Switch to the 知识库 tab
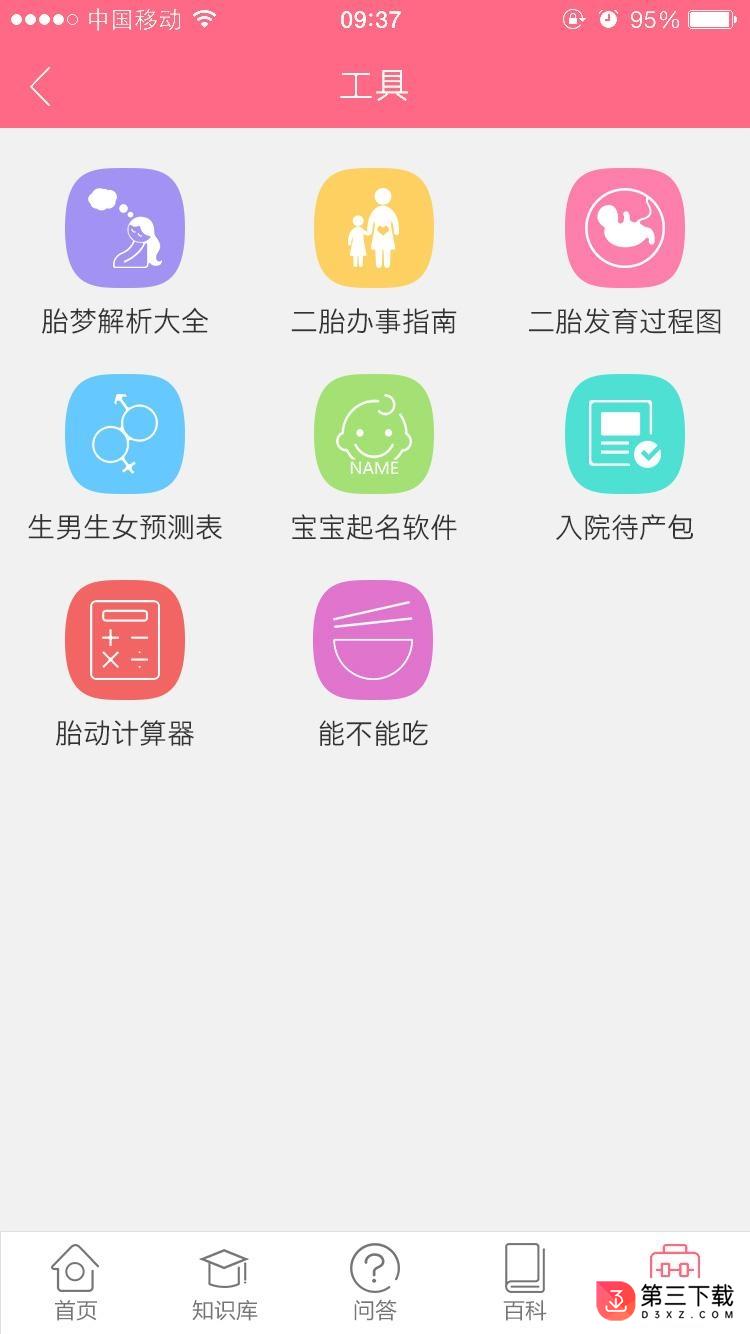Viewport: 750px width, 1334px height. [225, 1282]
